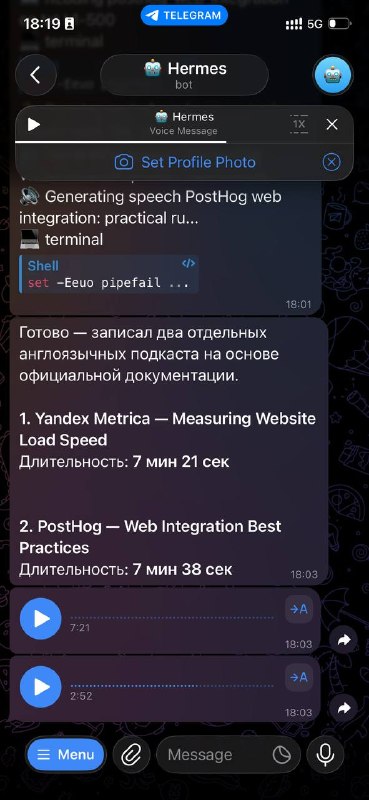Screen dimensions: 369x800
Task: Go back to the chat list
Action: (x=35, y=76)
